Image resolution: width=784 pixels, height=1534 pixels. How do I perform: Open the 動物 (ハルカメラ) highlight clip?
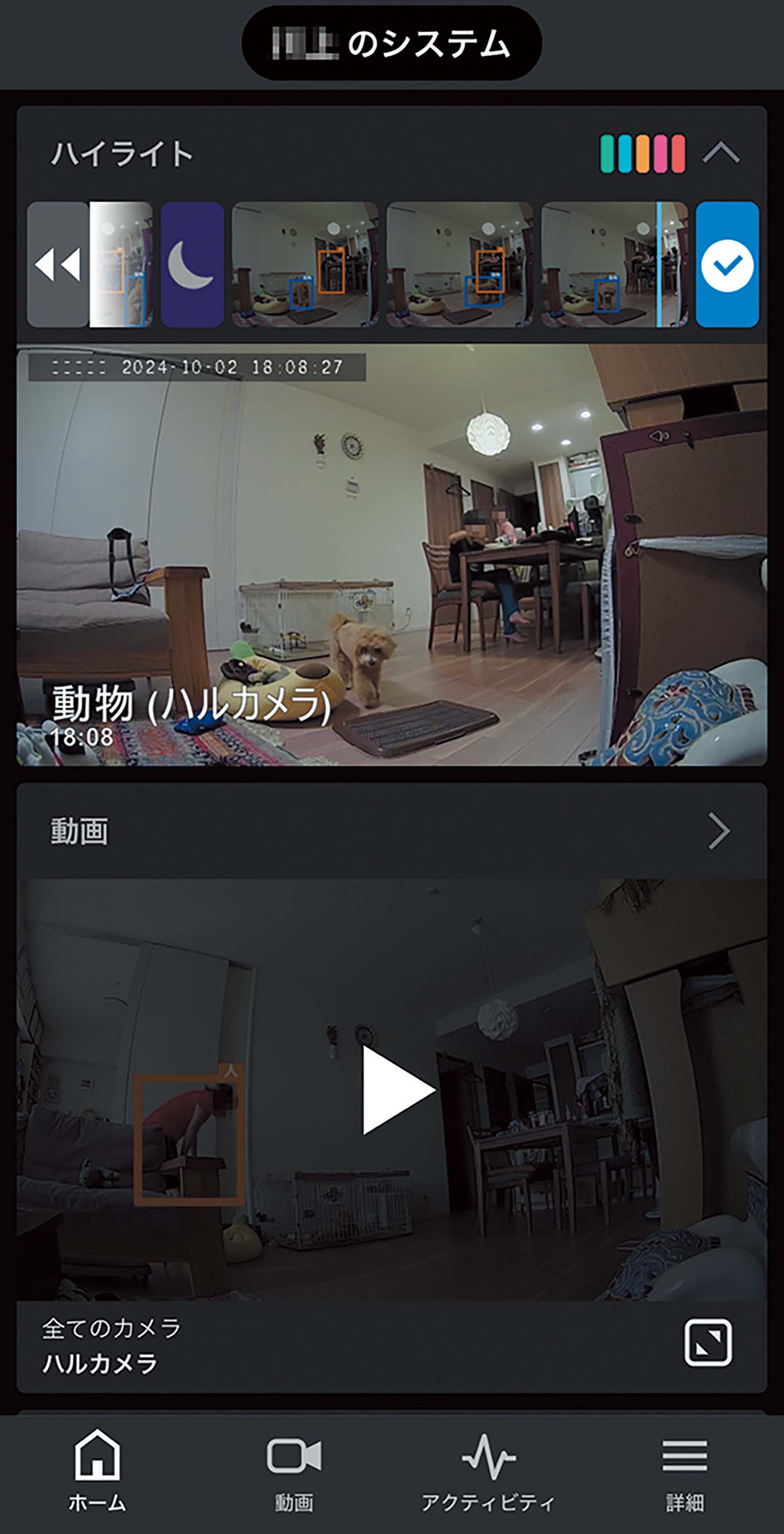coord(391,554)
